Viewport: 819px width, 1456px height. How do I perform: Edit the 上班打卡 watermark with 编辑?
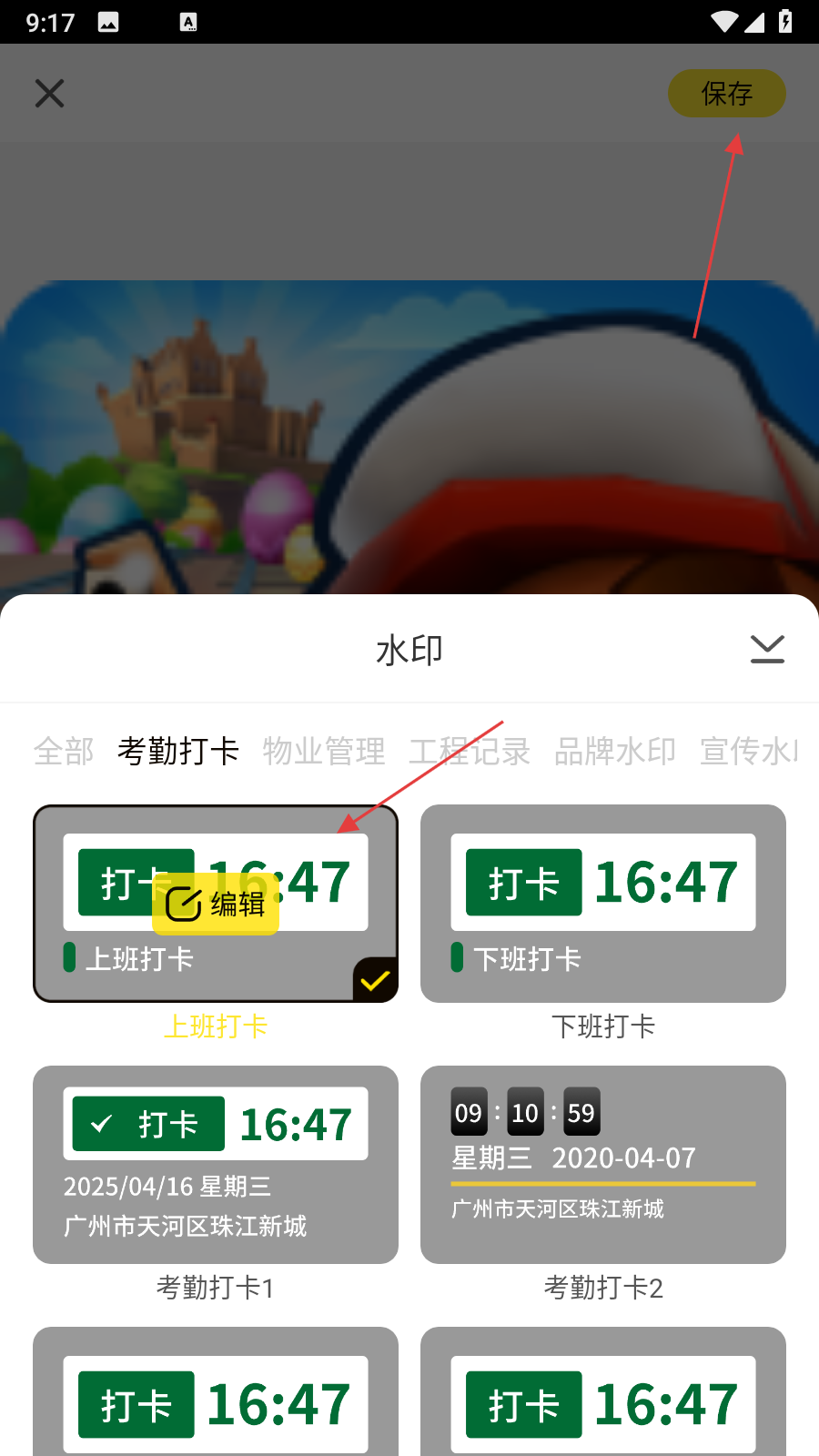coord(217,904)
